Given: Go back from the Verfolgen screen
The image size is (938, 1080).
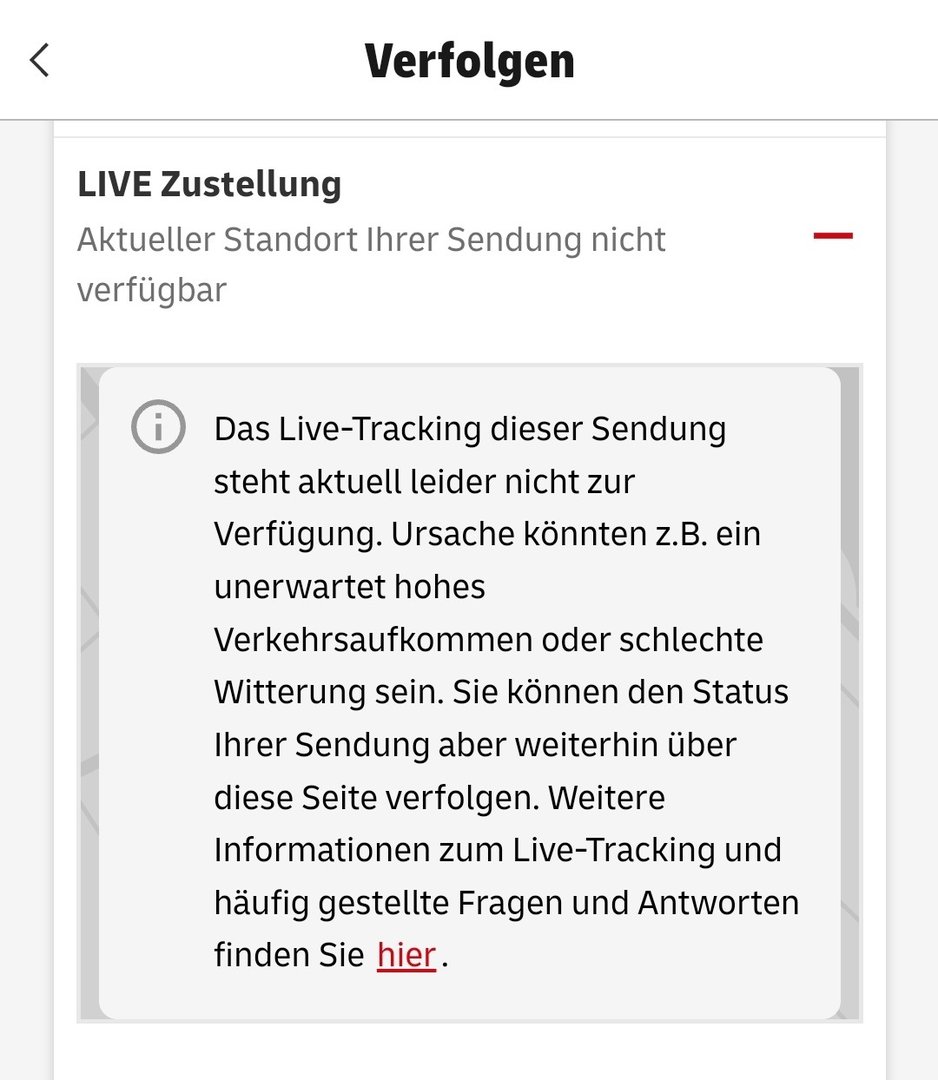Looking at the screenshot, I should (39, 60).
